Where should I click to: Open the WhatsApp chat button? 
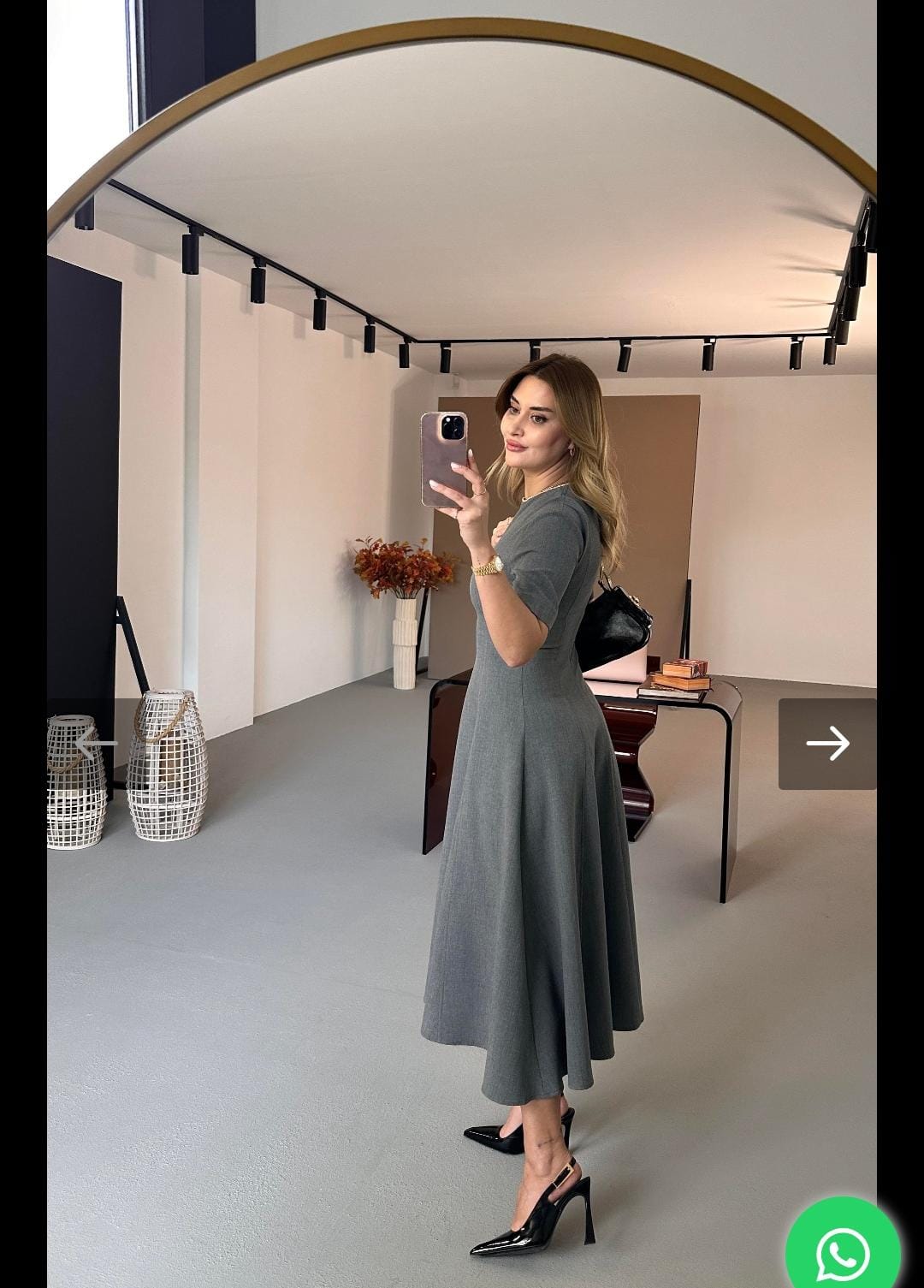click(843, 1251)
